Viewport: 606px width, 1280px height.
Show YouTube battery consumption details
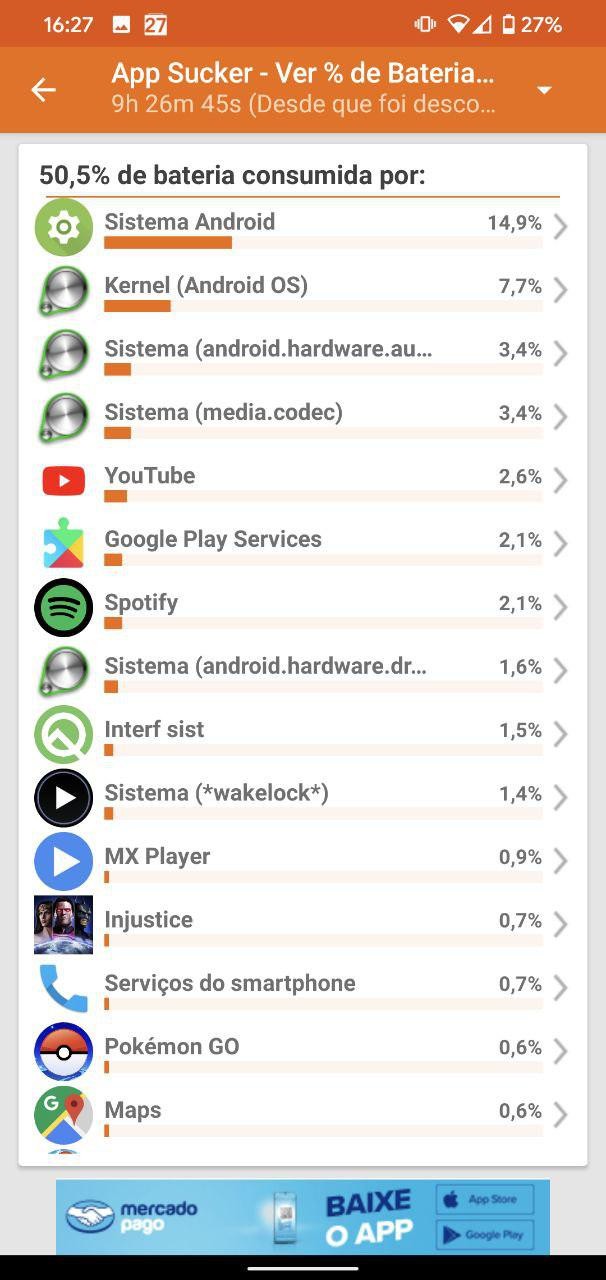[x=300, y=480]
